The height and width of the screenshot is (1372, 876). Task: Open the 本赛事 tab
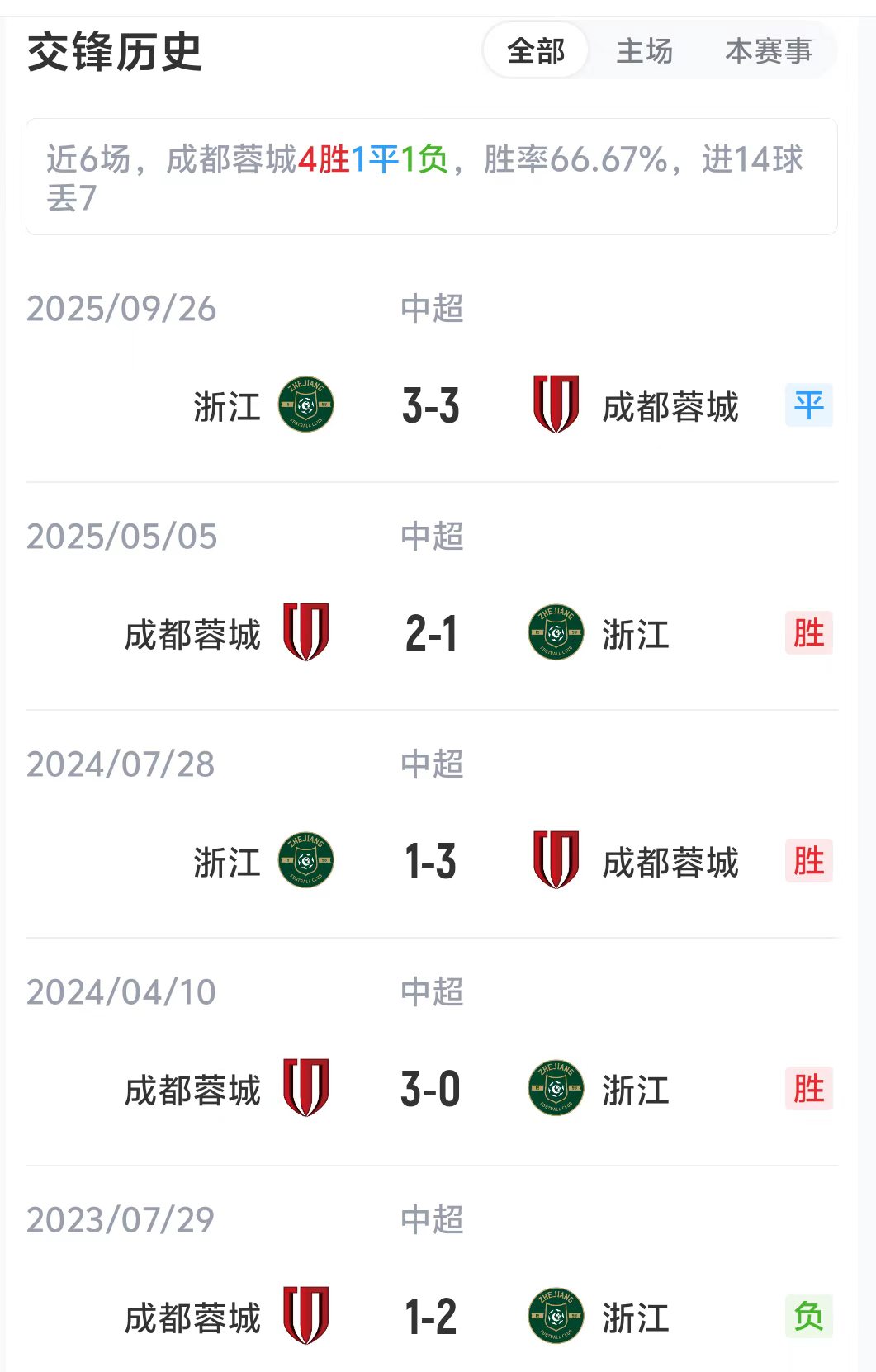coord(768,50)
